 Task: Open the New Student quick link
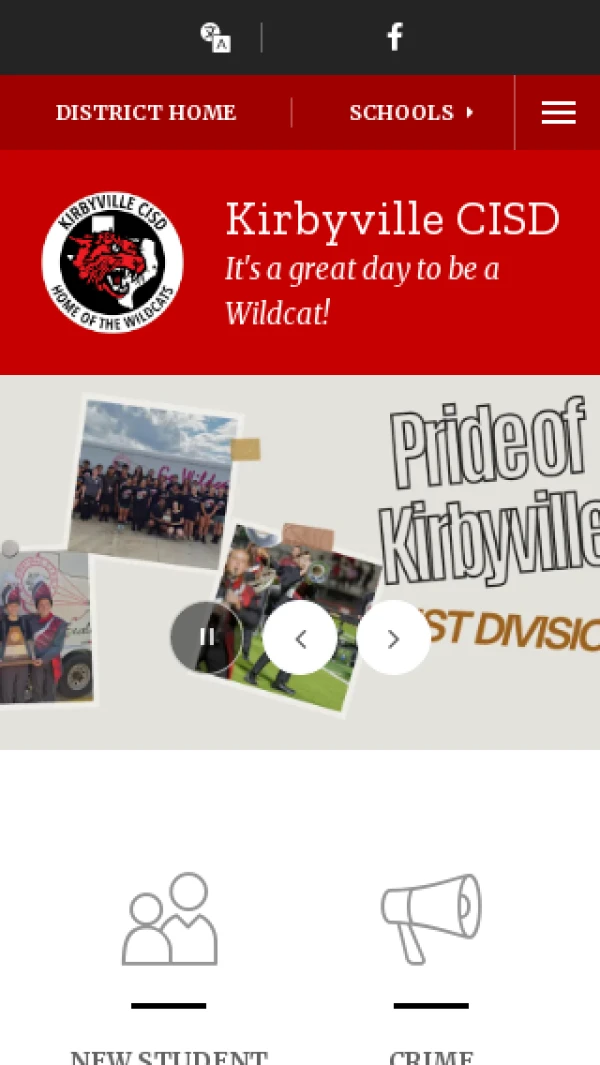click(169, 920)
